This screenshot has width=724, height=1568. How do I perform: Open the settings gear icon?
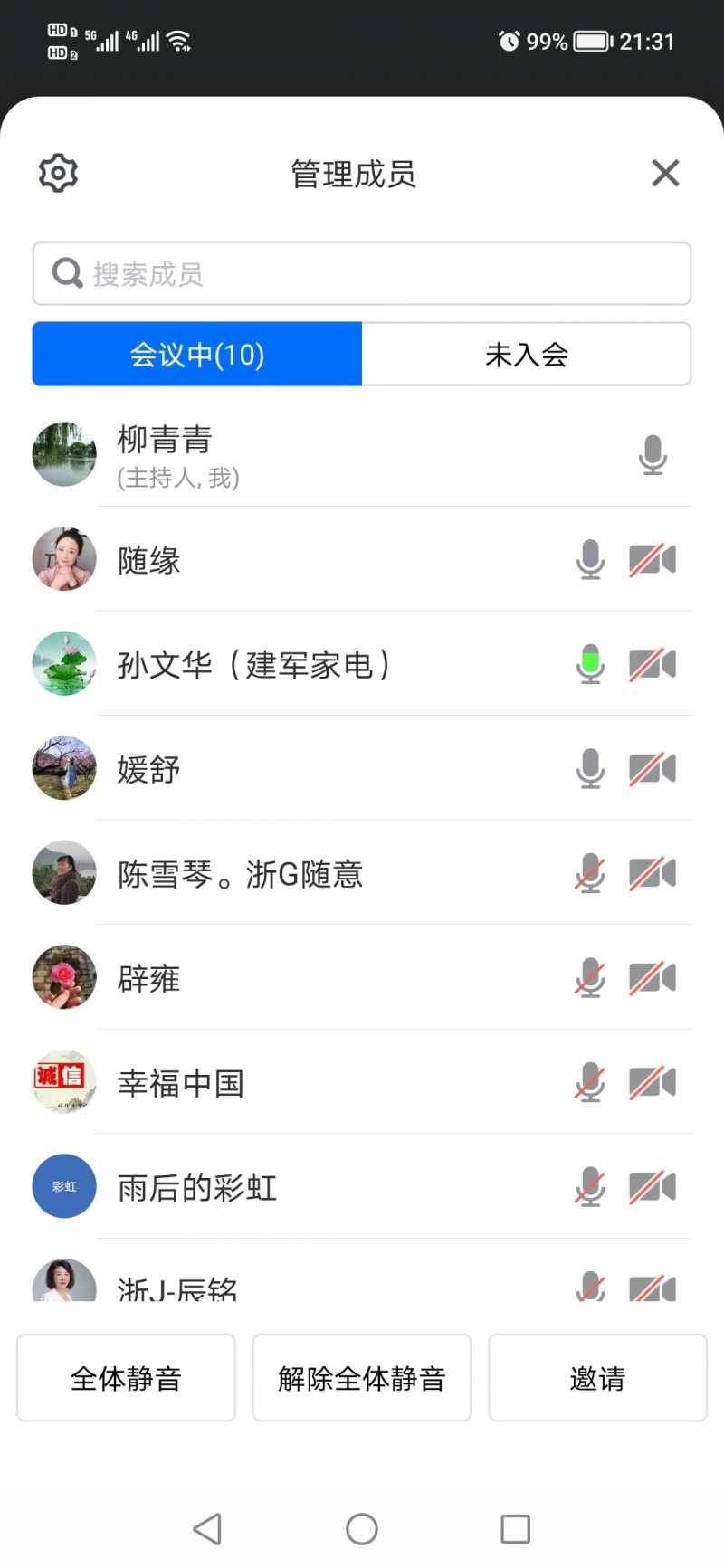click(x=59, y=173)
